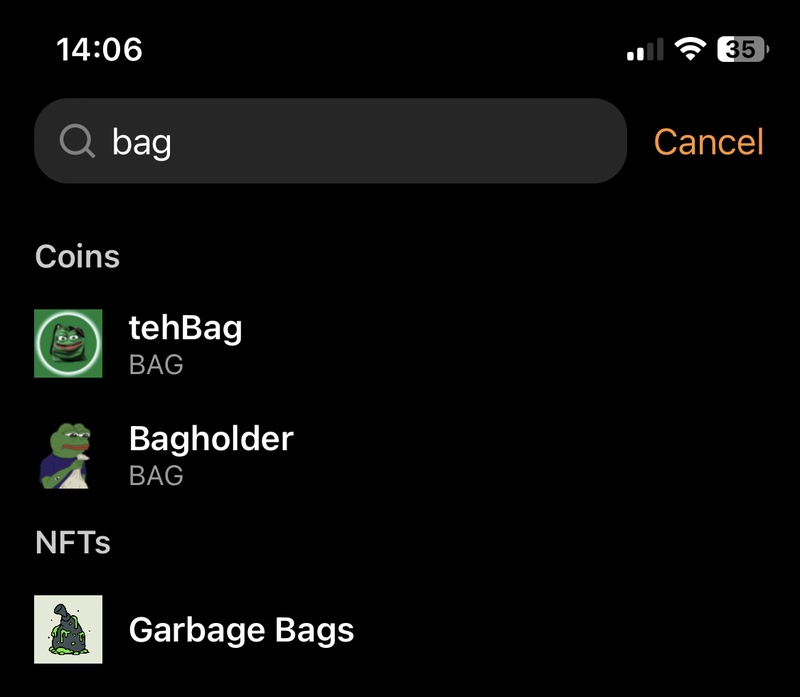Open the Bagholder coin result
This screenshot has width=800, height=697.
[210, 454]
